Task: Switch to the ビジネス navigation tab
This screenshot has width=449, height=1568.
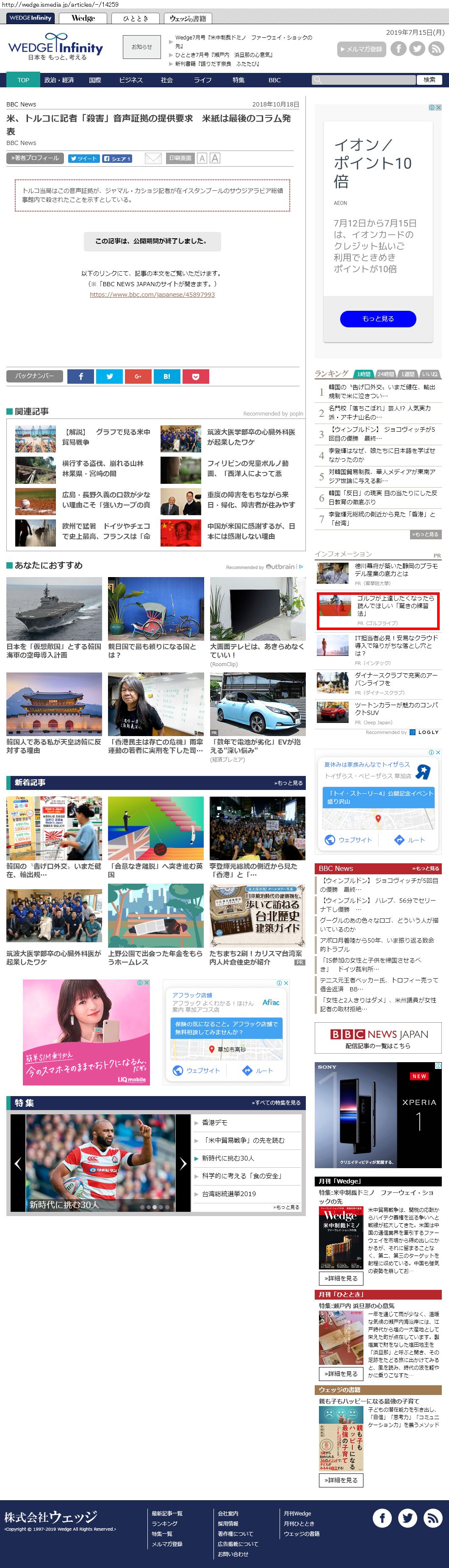Action: (x=131, y=80)
